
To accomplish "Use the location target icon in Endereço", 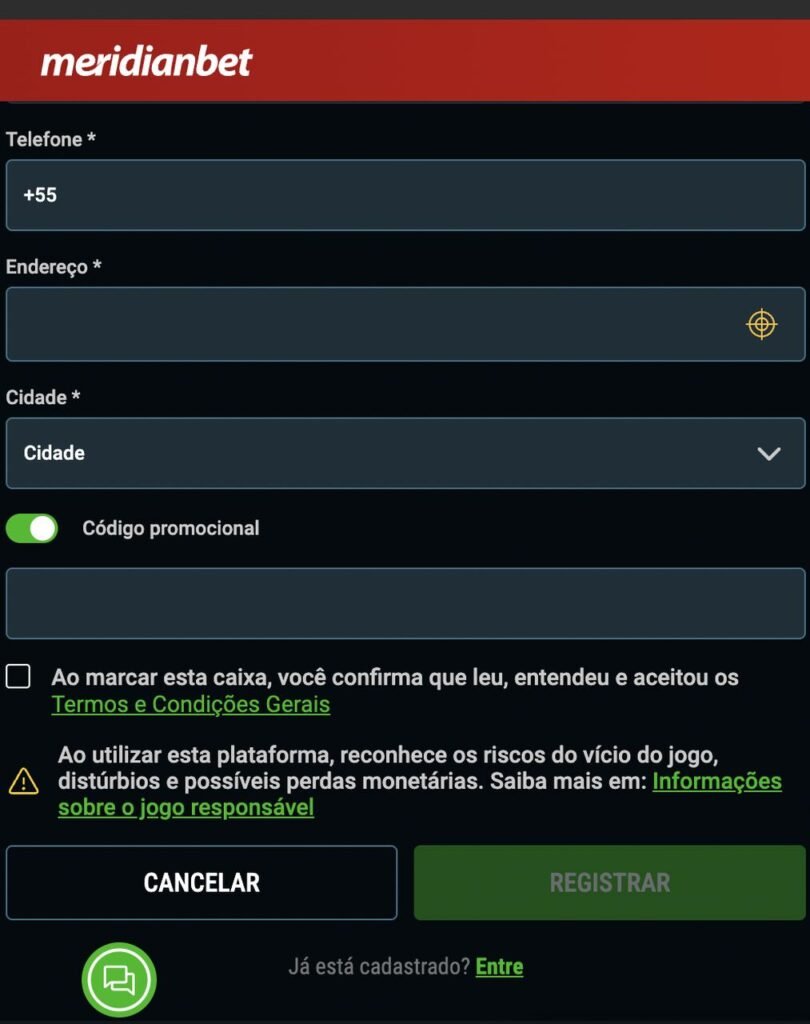I will [762, 324].
